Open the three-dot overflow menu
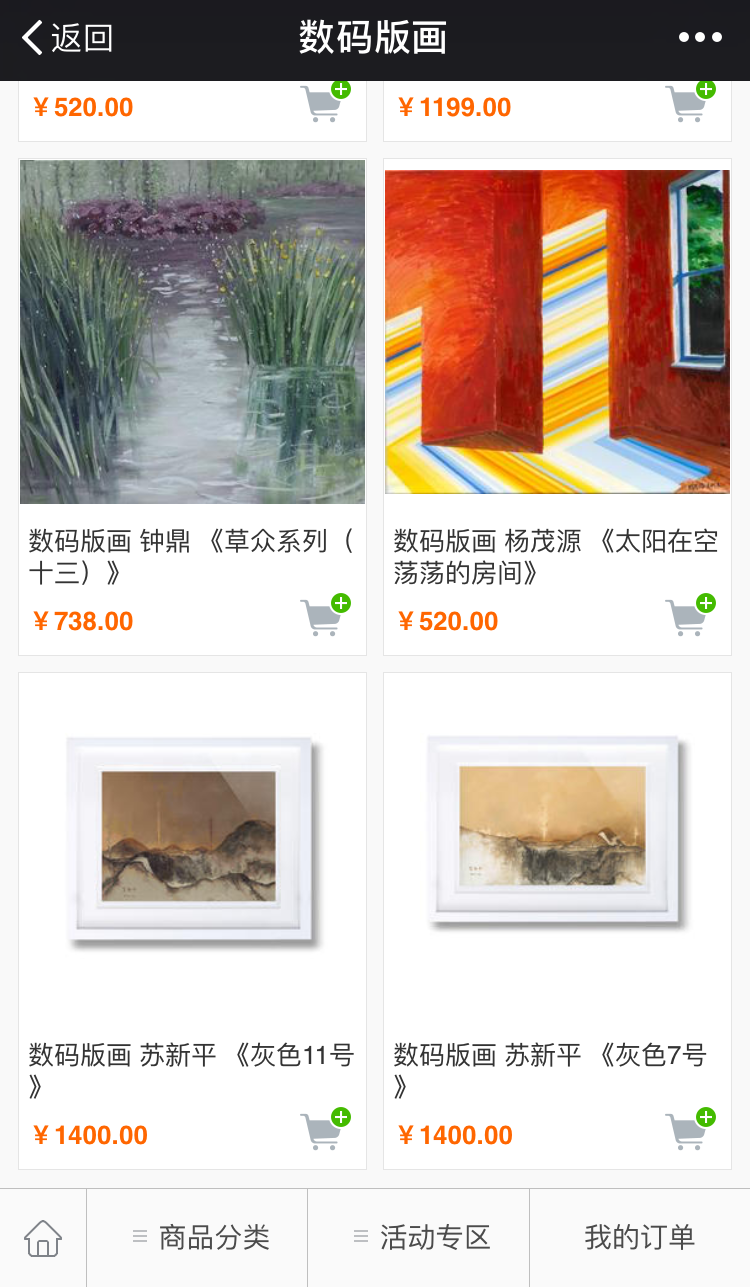 [x=700, y=38]
